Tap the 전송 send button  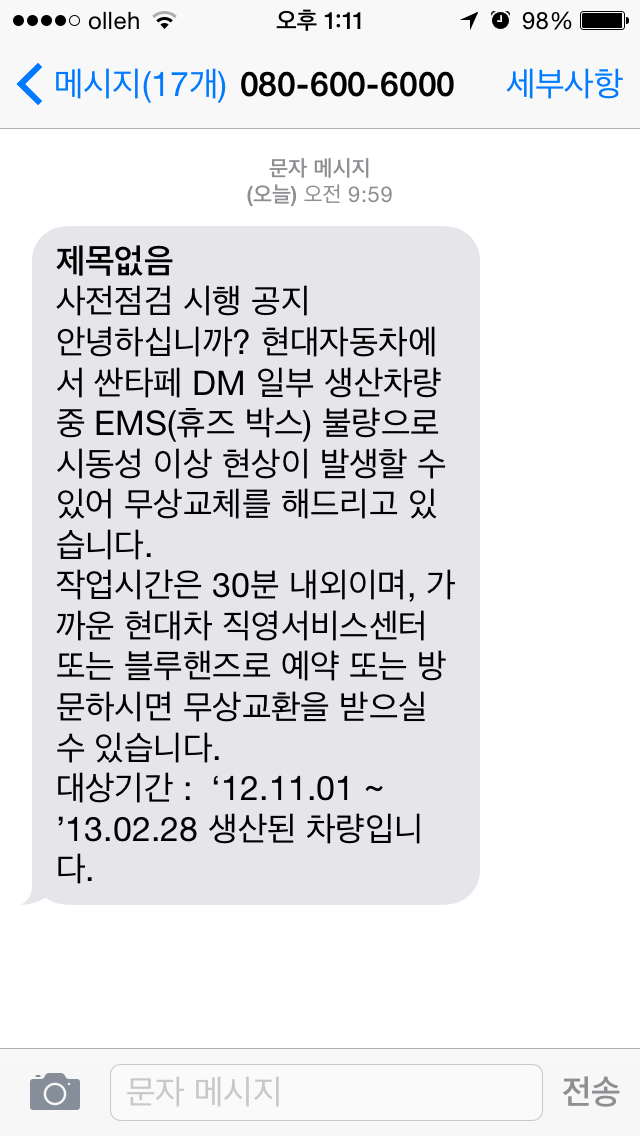590,1091
